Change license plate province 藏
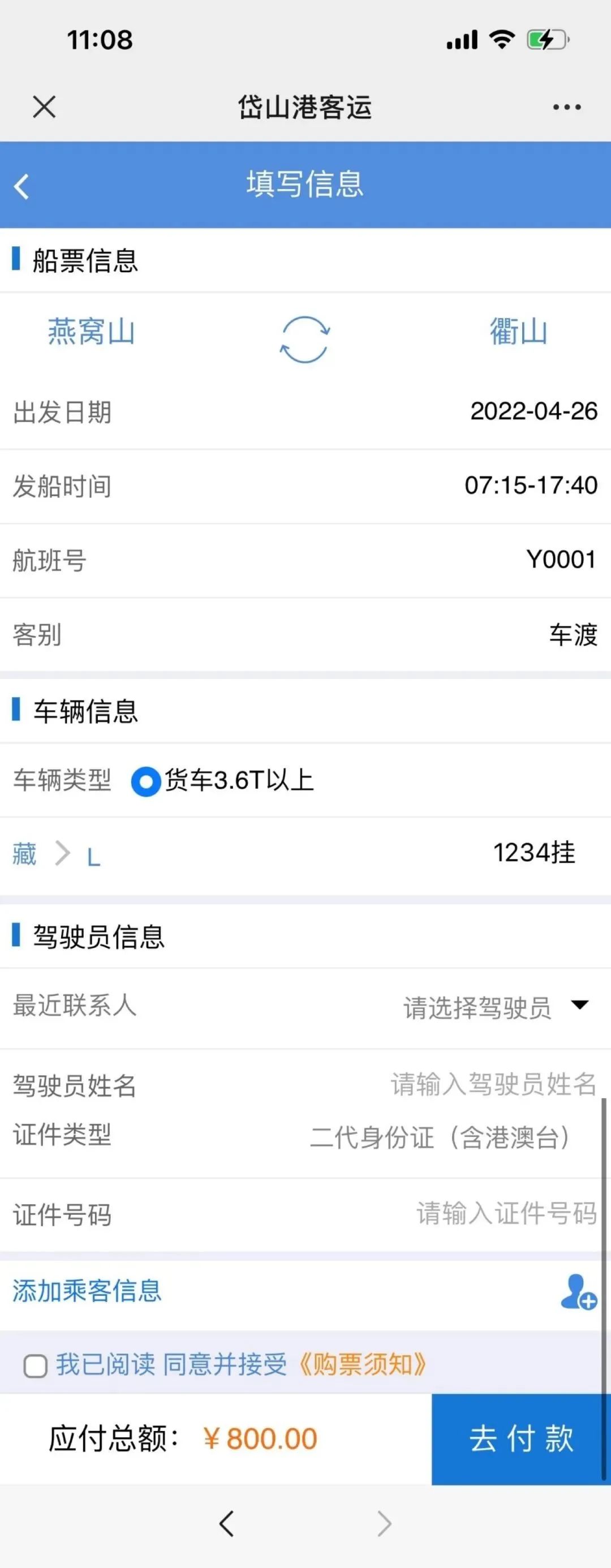611x1568 pixels. point(24,854)
